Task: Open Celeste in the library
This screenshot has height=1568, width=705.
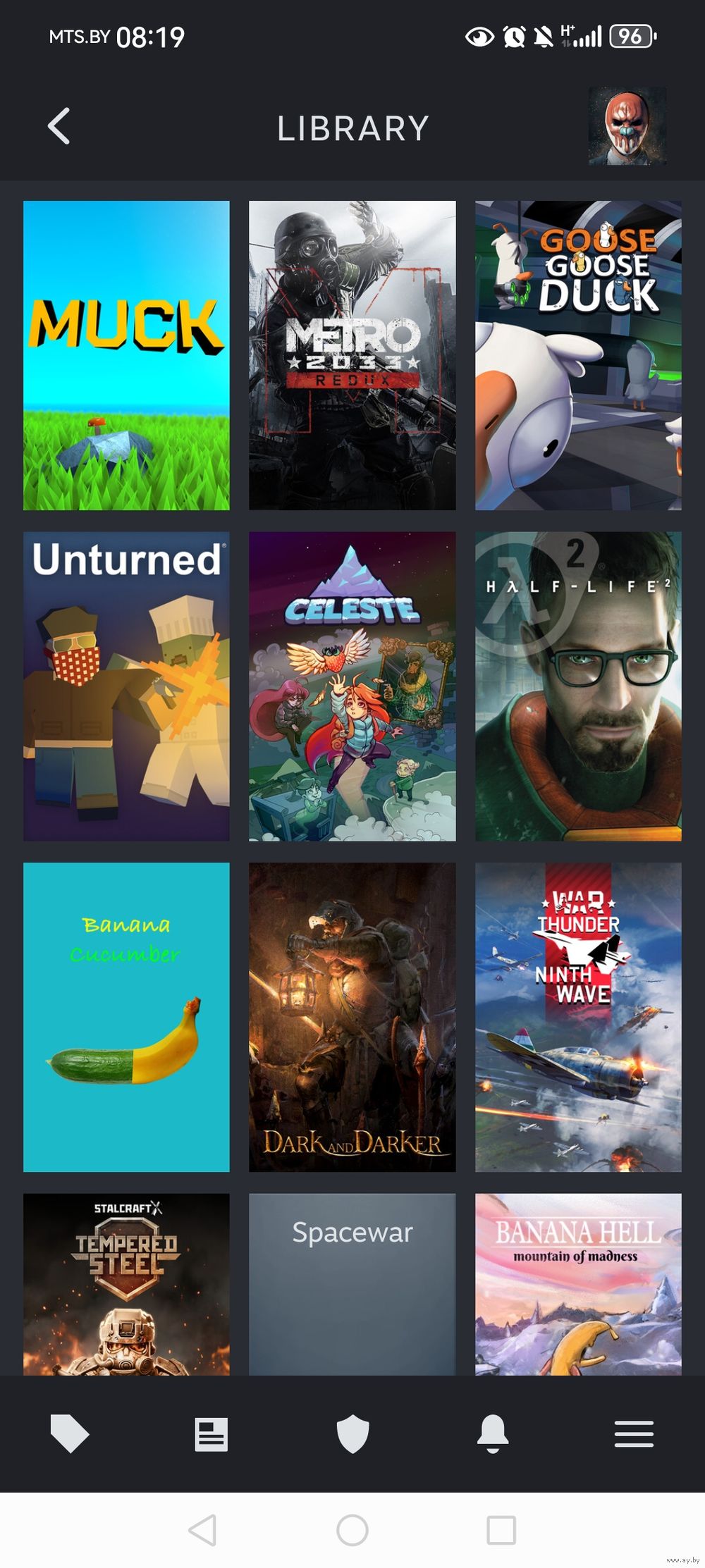Action: click(x=352, y=686)
